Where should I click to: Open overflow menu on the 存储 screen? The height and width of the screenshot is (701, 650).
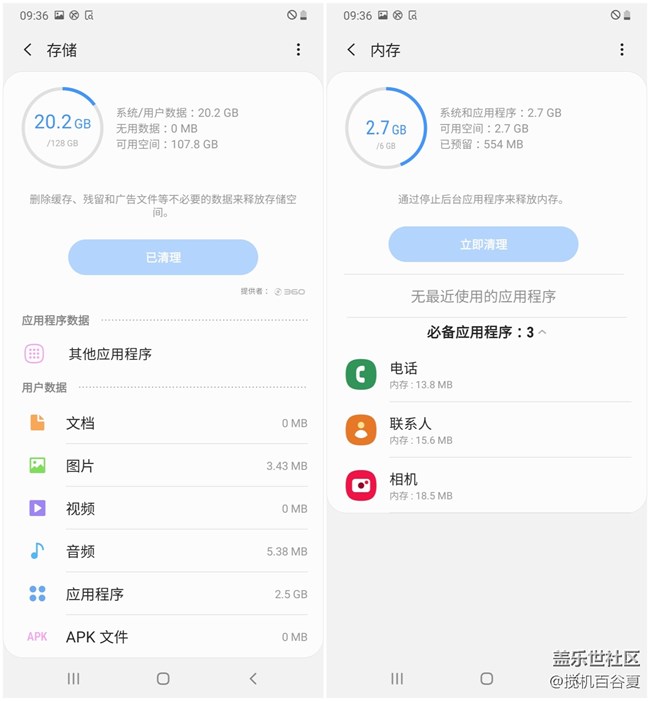[x=298, y=50]
